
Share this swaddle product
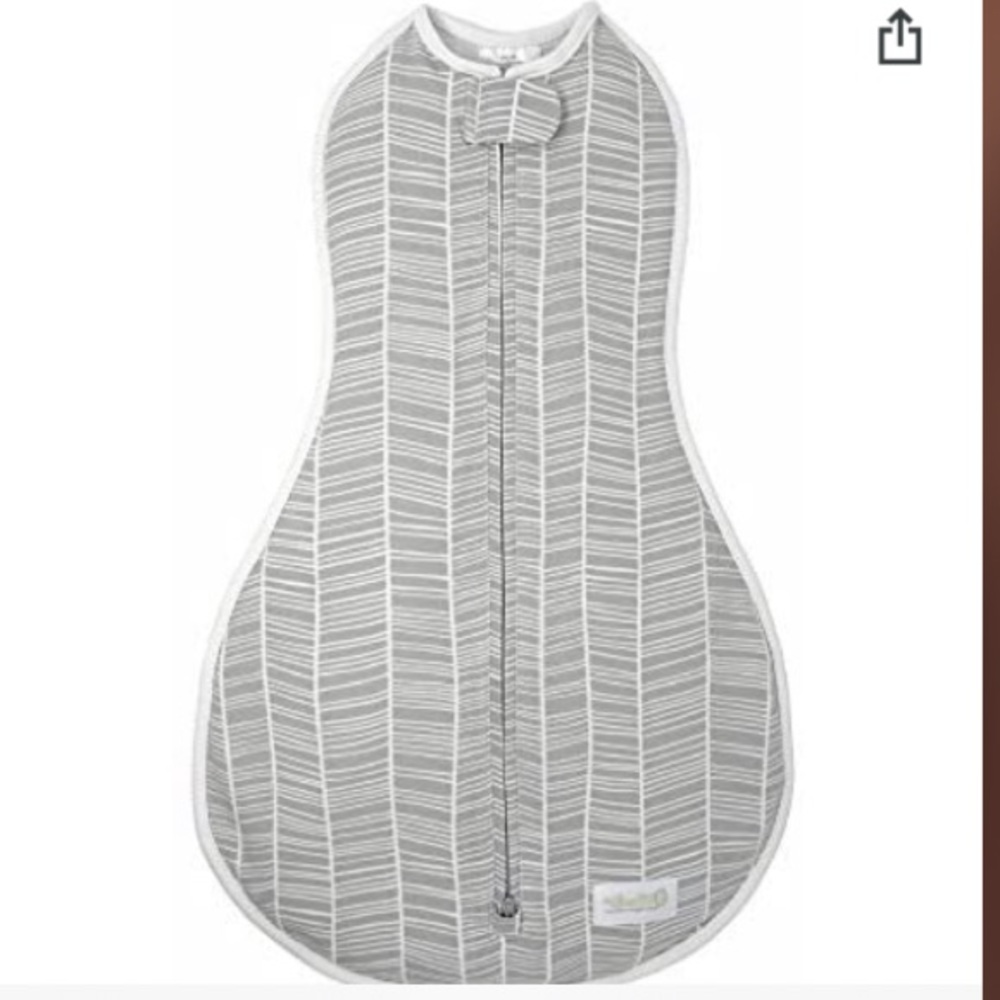tap(899, 38)
